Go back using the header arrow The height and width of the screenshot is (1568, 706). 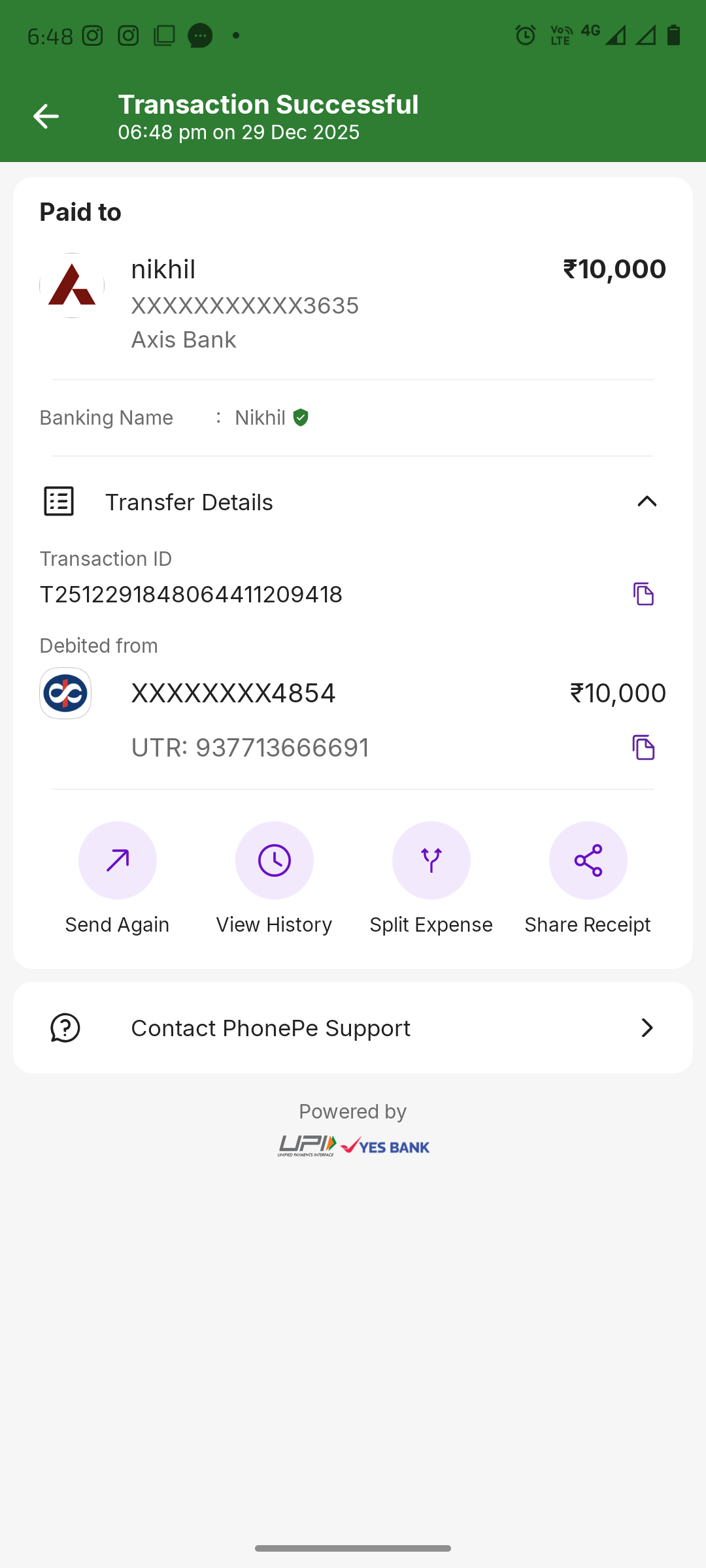pos(46,117)
